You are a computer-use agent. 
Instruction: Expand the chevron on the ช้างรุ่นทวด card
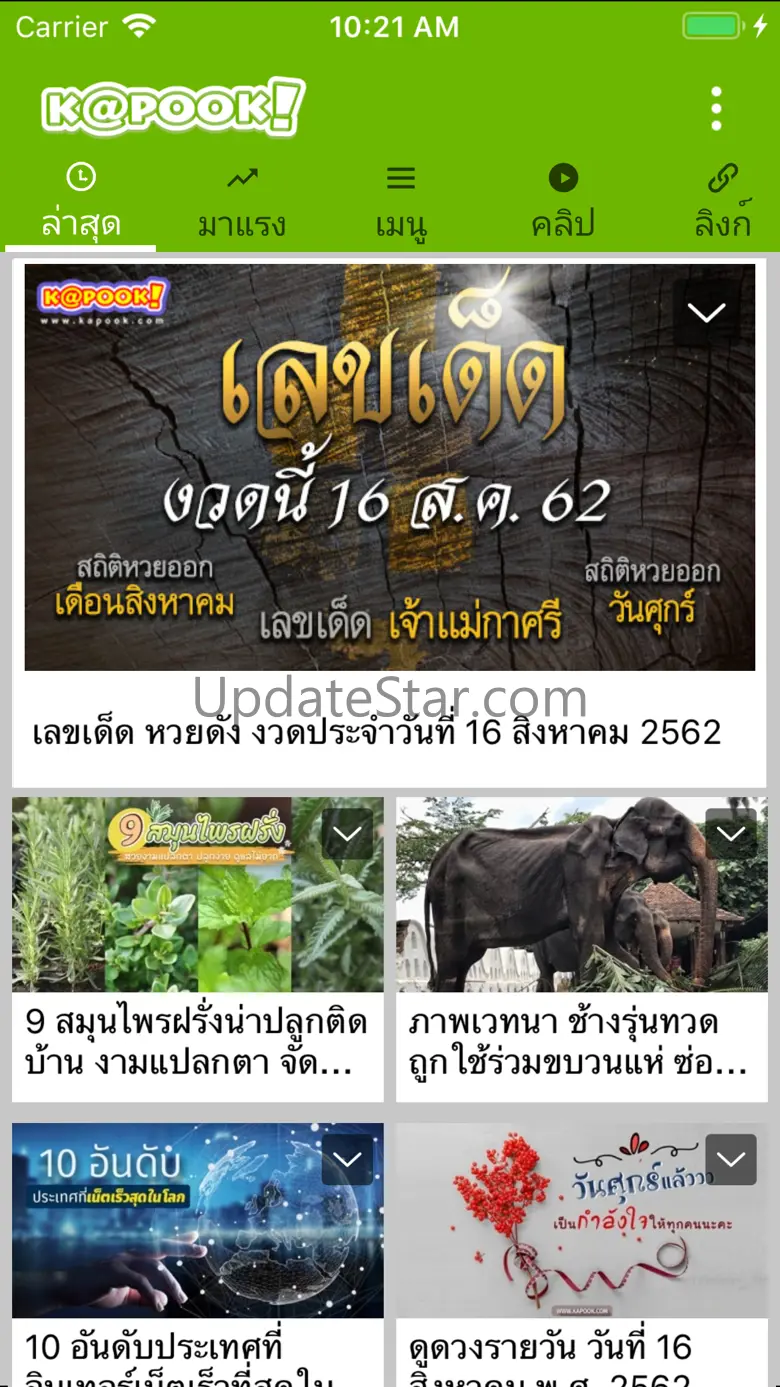pyautogui.click(x=731, y=834)
